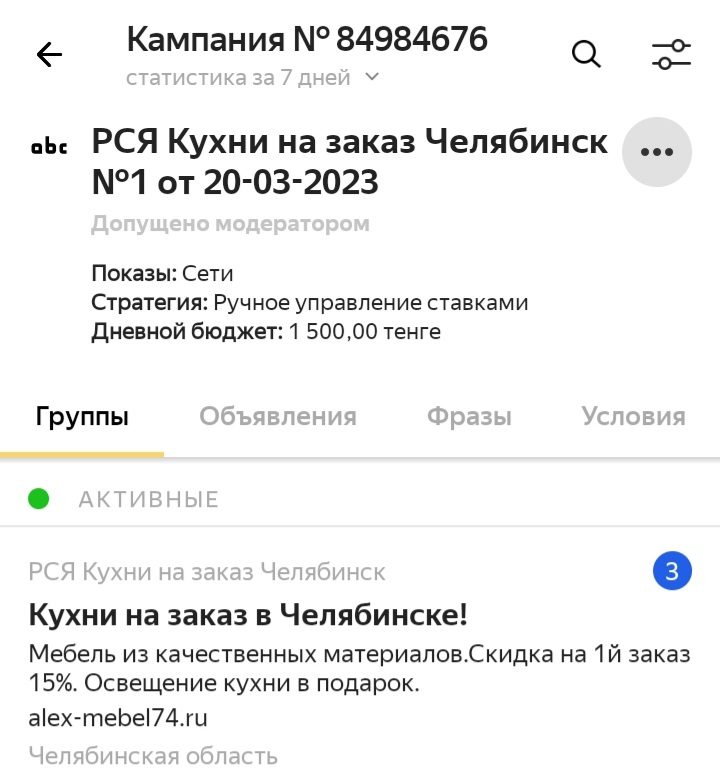Image resolution: width=720 pixels, height=777 pixels.
Task: Open the Условия tab
Action: (x=634, y=417)
